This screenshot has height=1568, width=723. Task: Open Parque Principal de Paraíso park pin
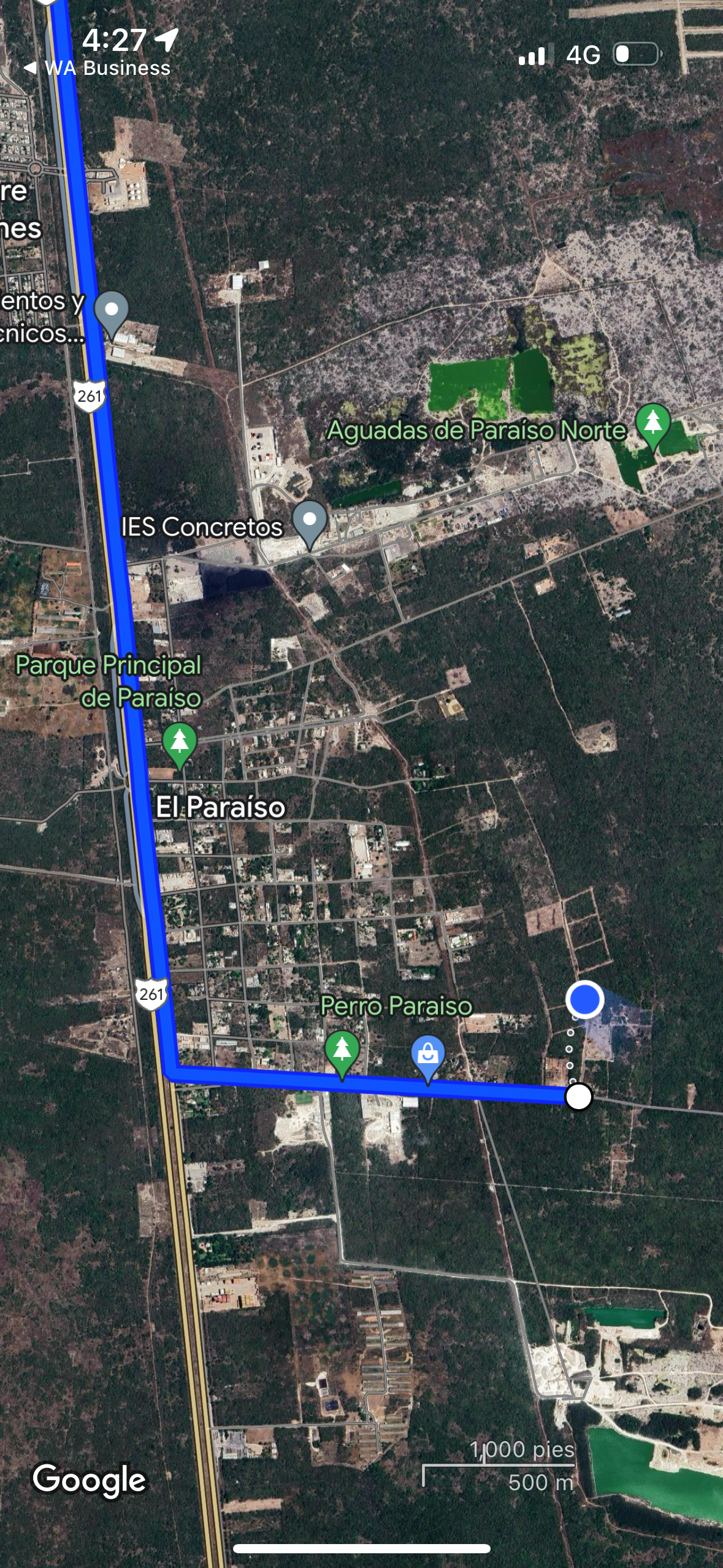pos(180,742)
